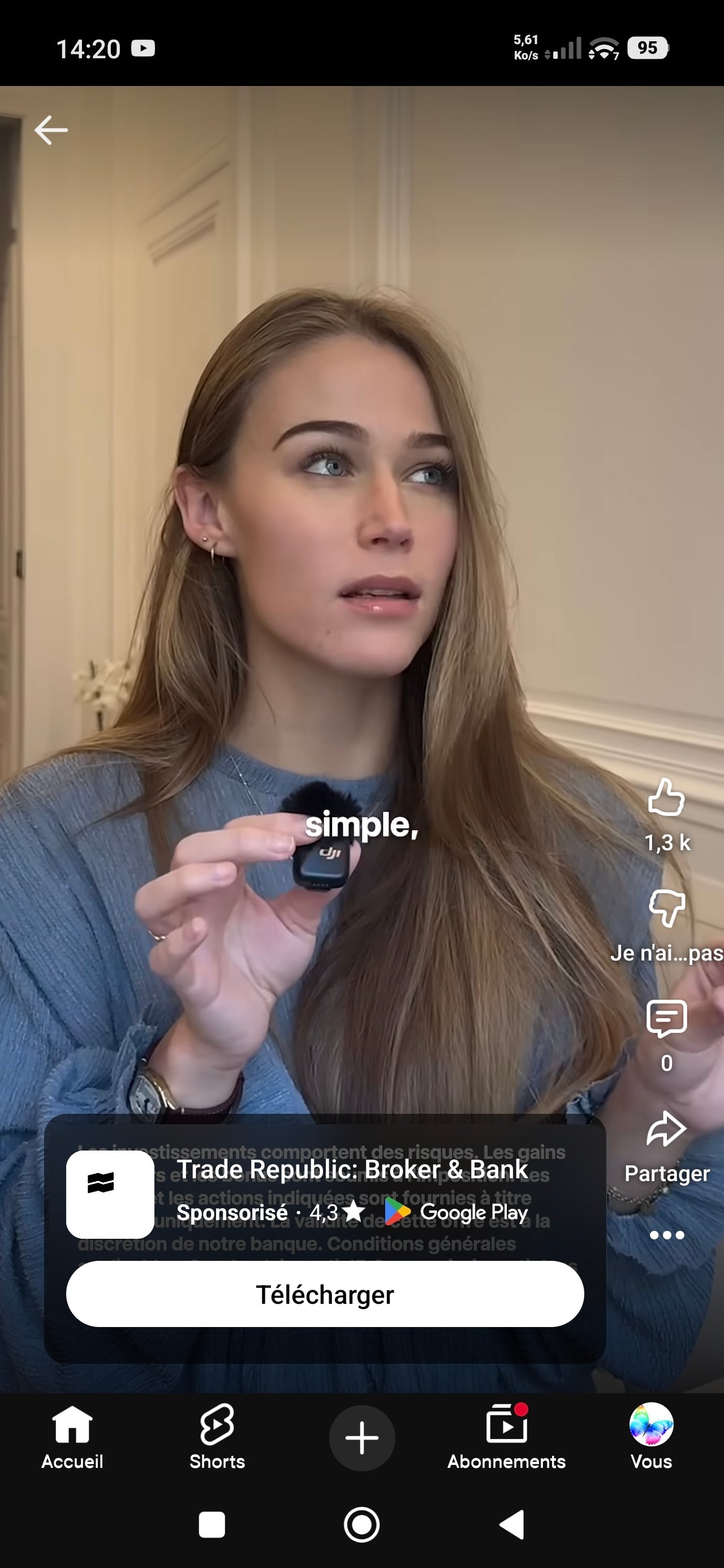This screenshot has height=1568, width=724.
Task: Open recent apps with the square button
Action: 212,1525
